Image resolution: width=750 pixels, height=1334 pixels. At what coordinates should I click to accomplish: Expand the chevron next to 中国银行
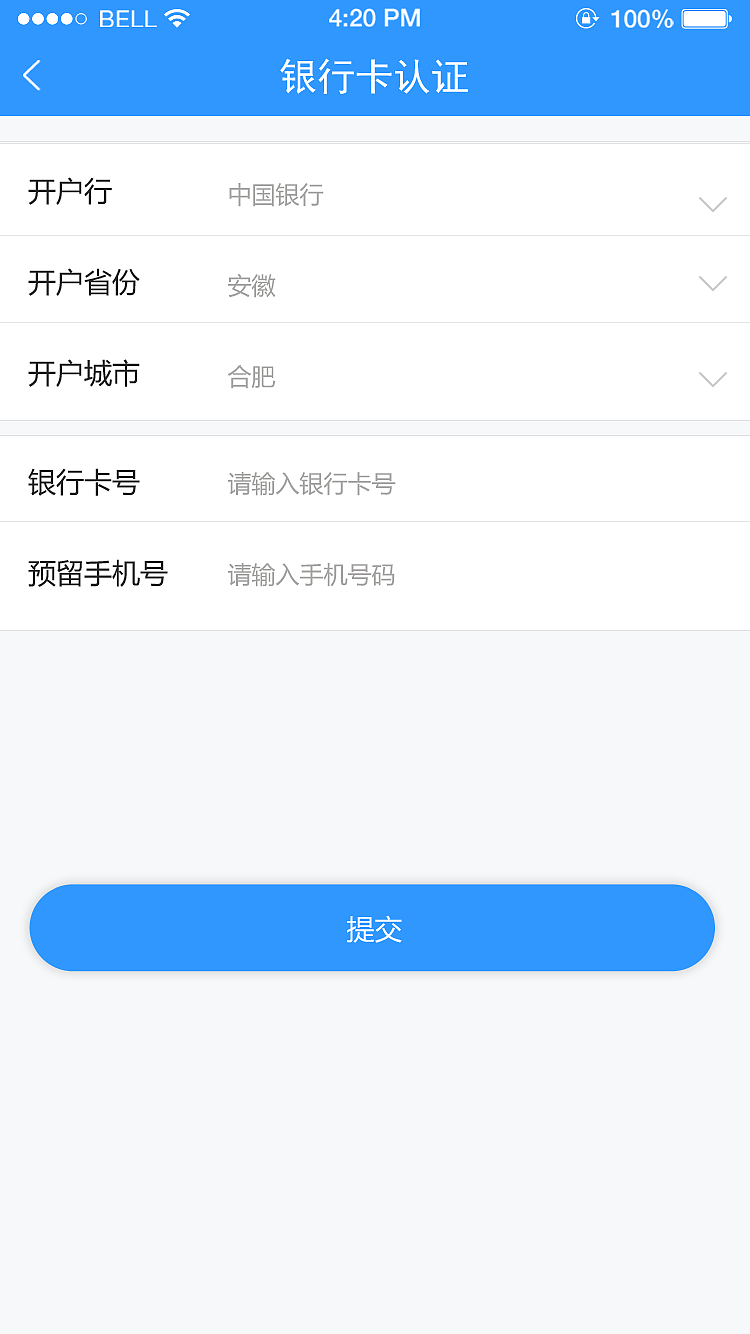point(712,204)
